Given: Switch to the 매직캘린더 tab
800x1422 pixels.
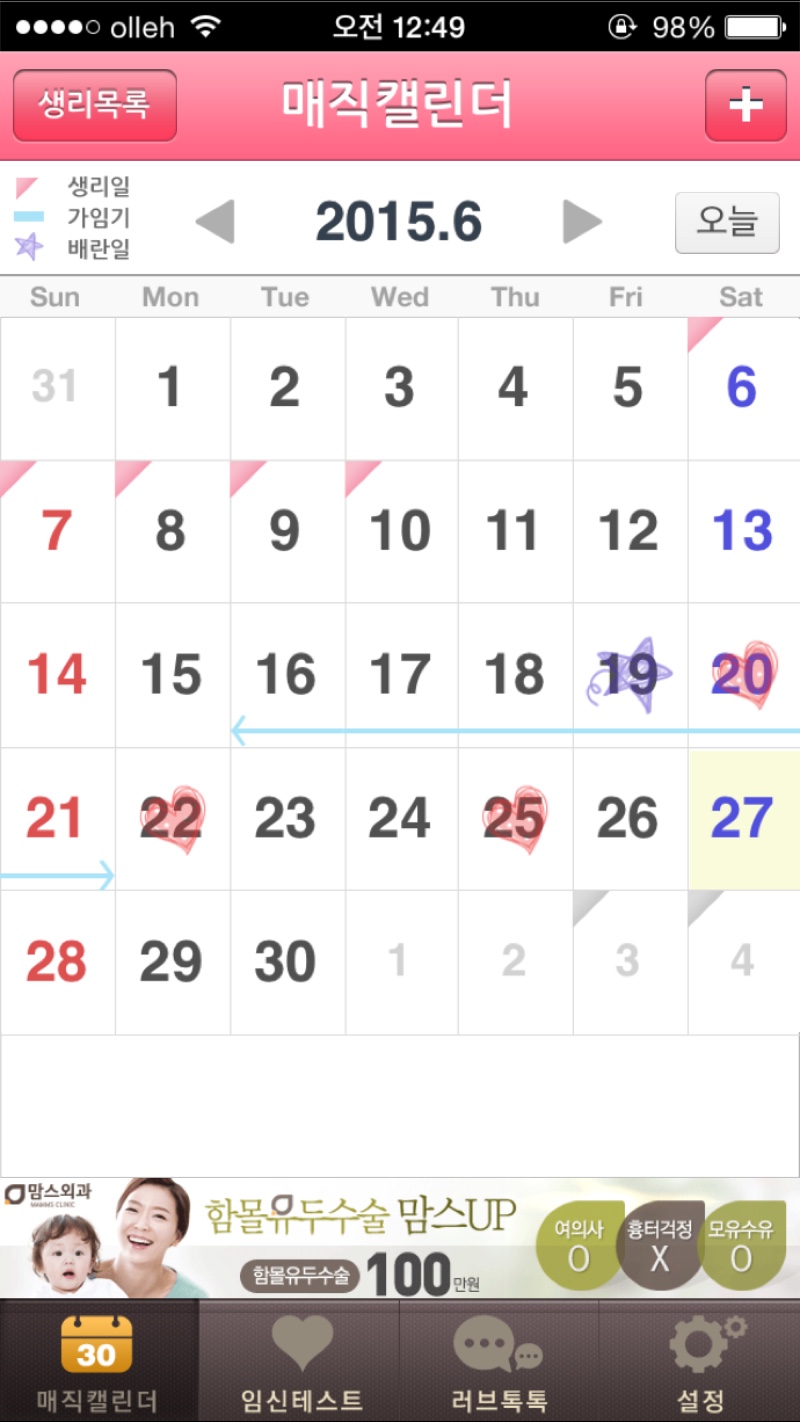Looking at the screenshot, I should [98, 1360].
